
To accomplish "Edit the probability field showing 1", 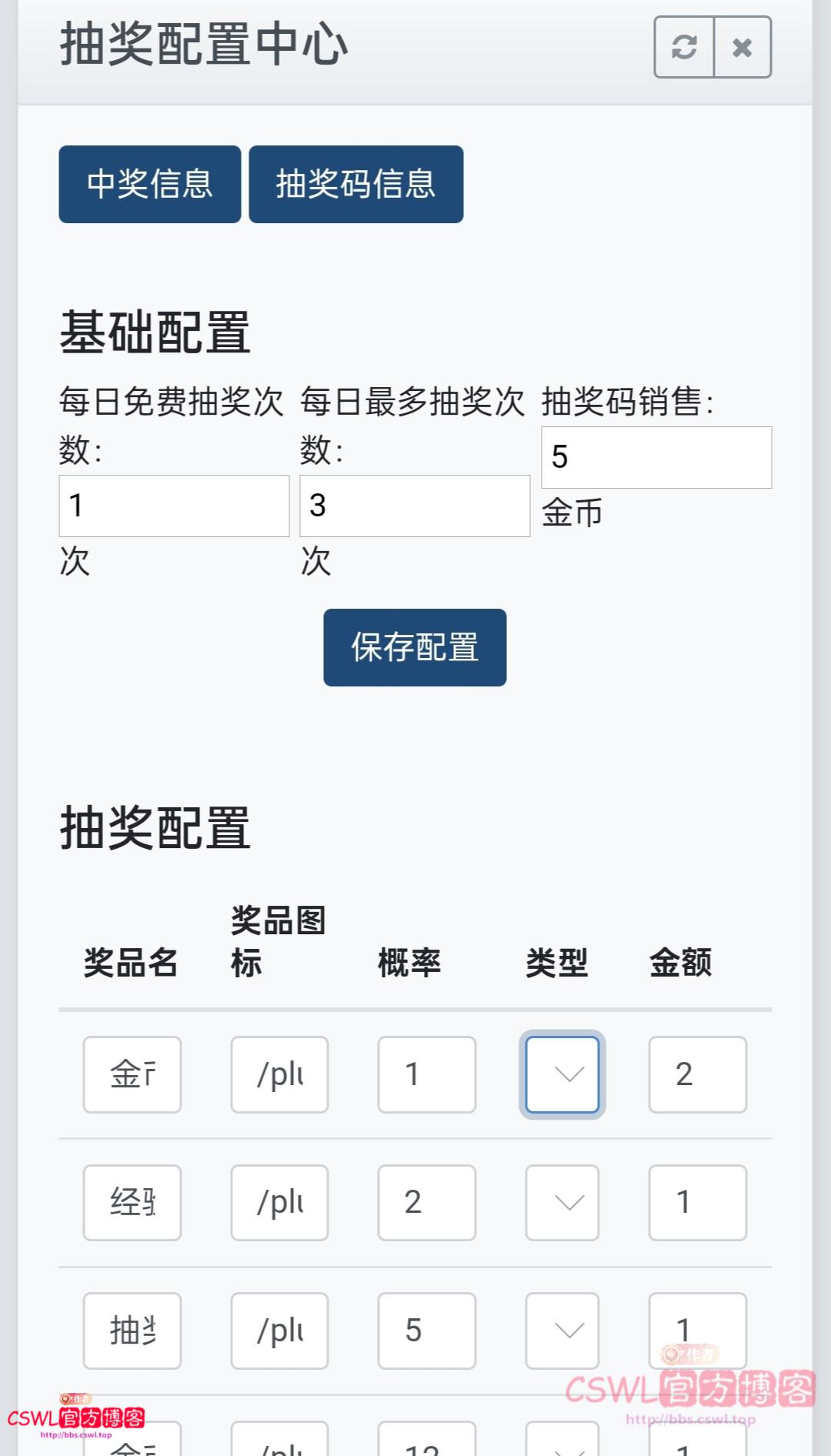I will 426,1074.
